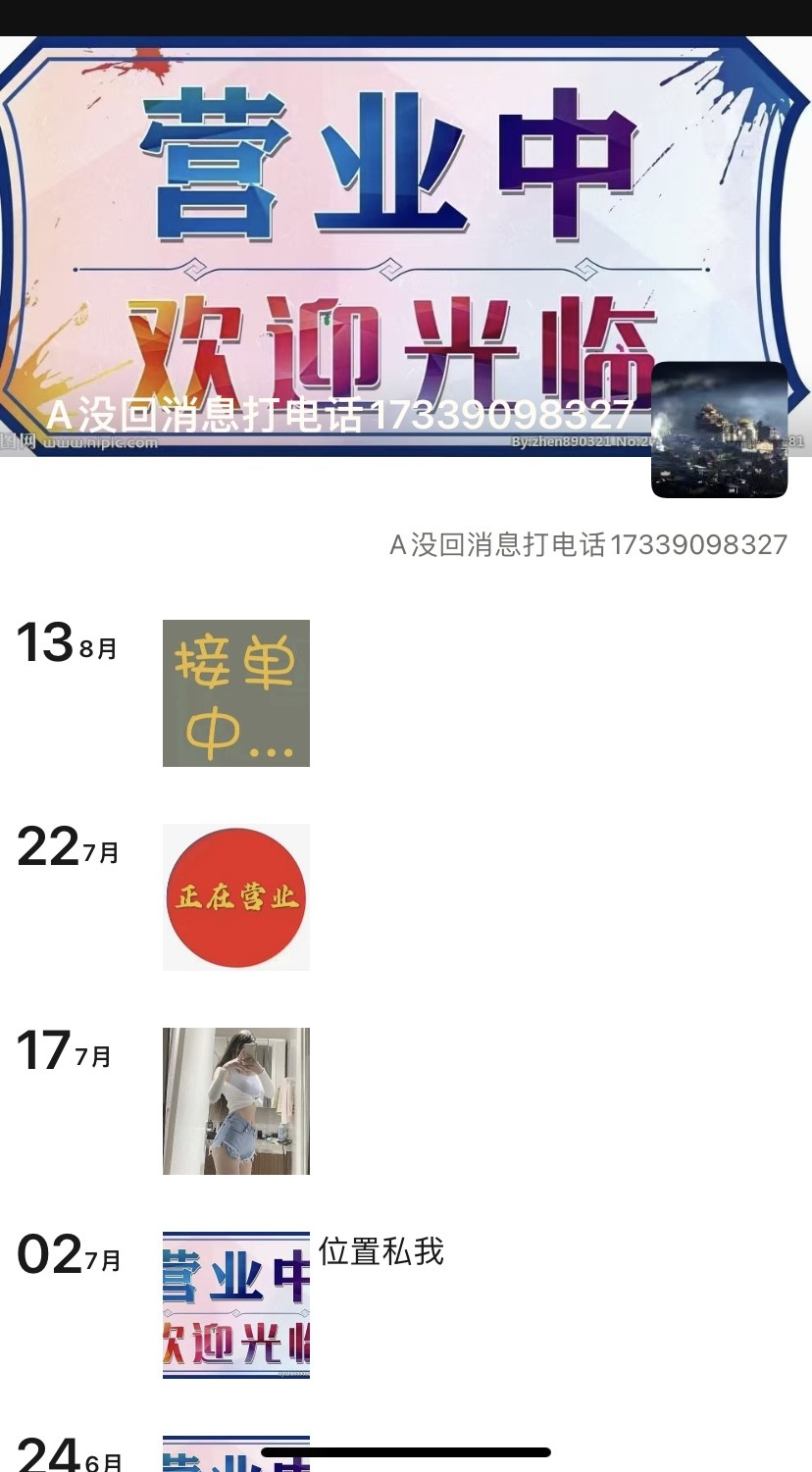Open the July 22 post with 正在营业 image
This screenshot has width=812, height=1472.
point(236,897)
